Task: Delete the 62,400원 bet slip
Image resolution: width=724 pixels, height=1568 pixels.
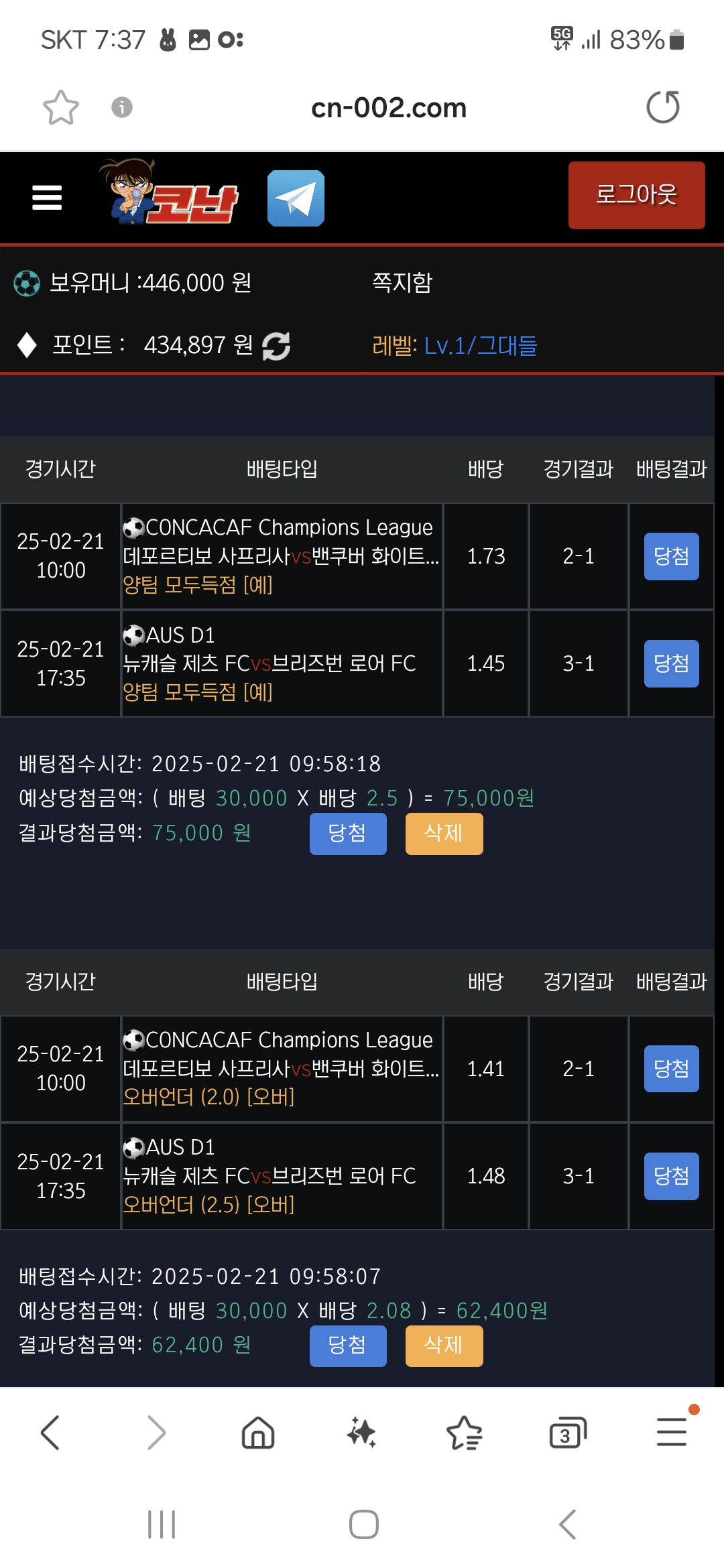Action: pos(444,1346)
